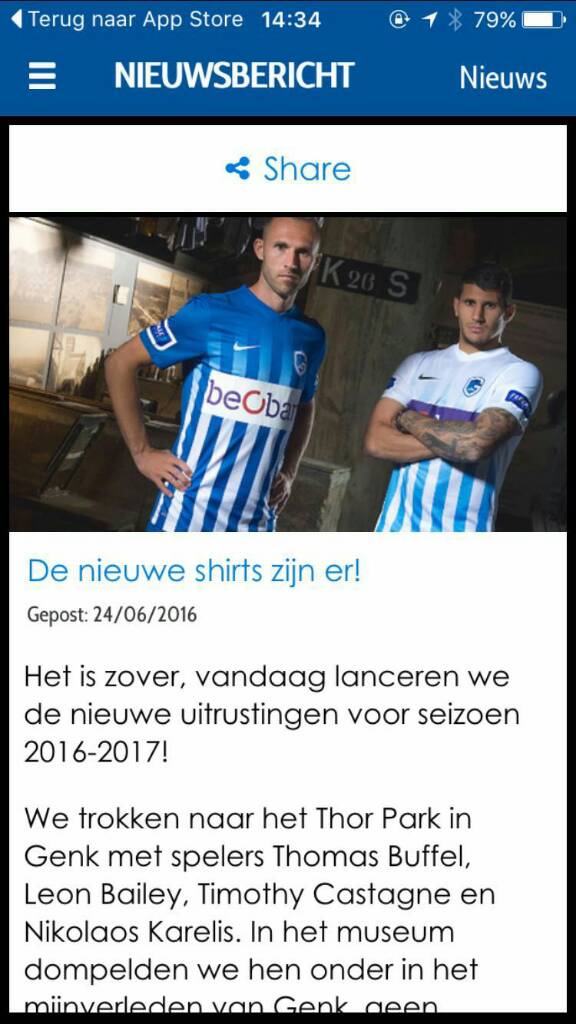Go to Nieuws in the header
The height and width of the screenshot is (1024, 576).
(503, 78)
